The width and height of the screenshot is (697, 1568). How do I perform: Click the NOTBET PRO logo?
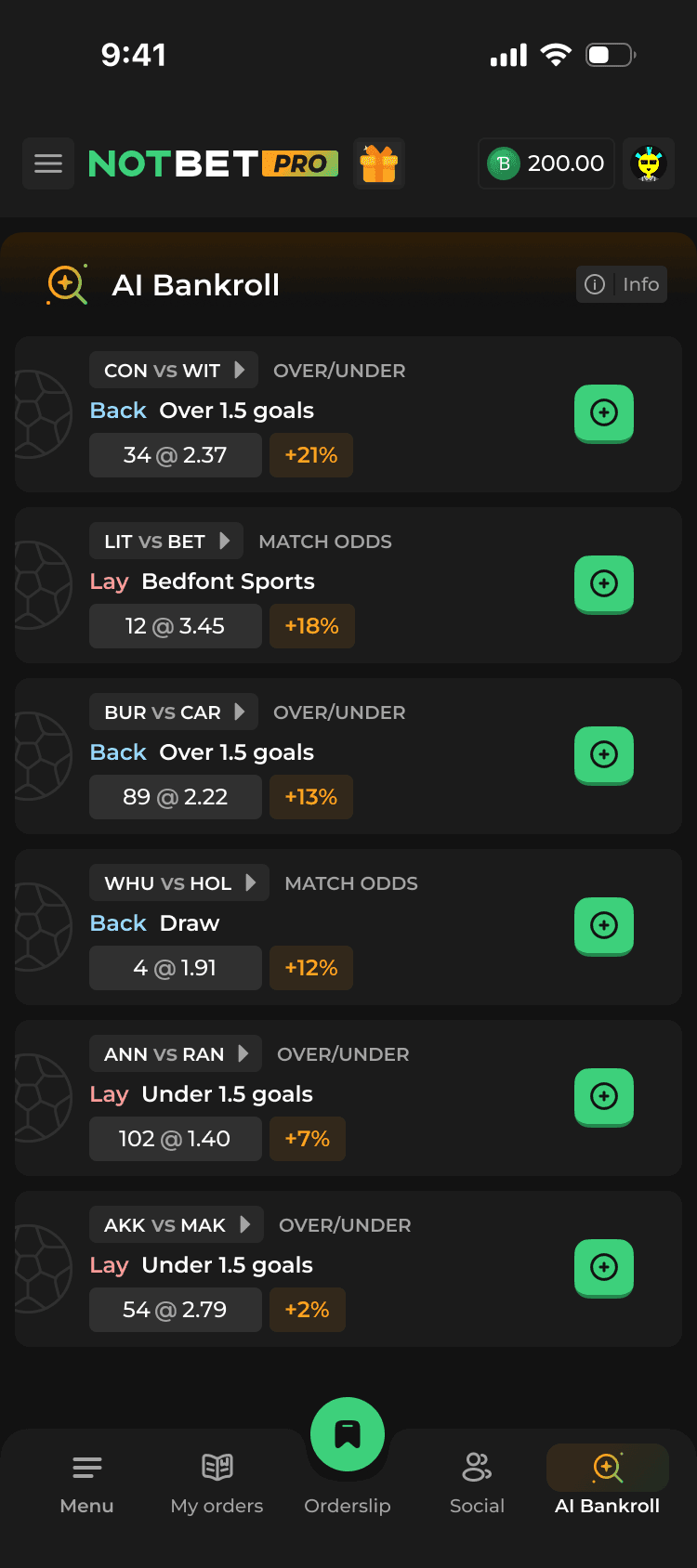click(213, 163)
